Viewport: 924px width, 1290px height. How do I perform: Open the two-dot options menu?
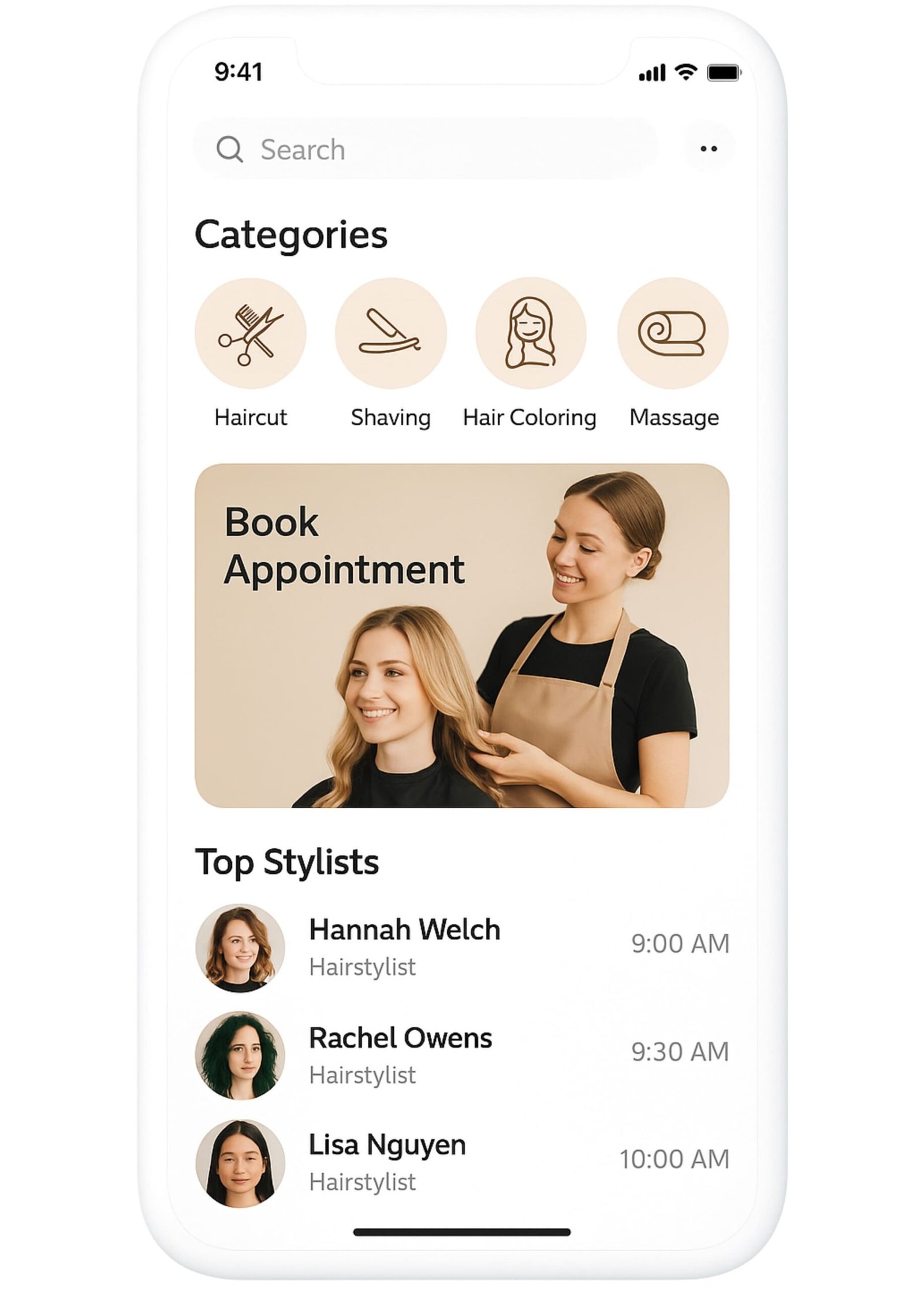click(708, 148)
